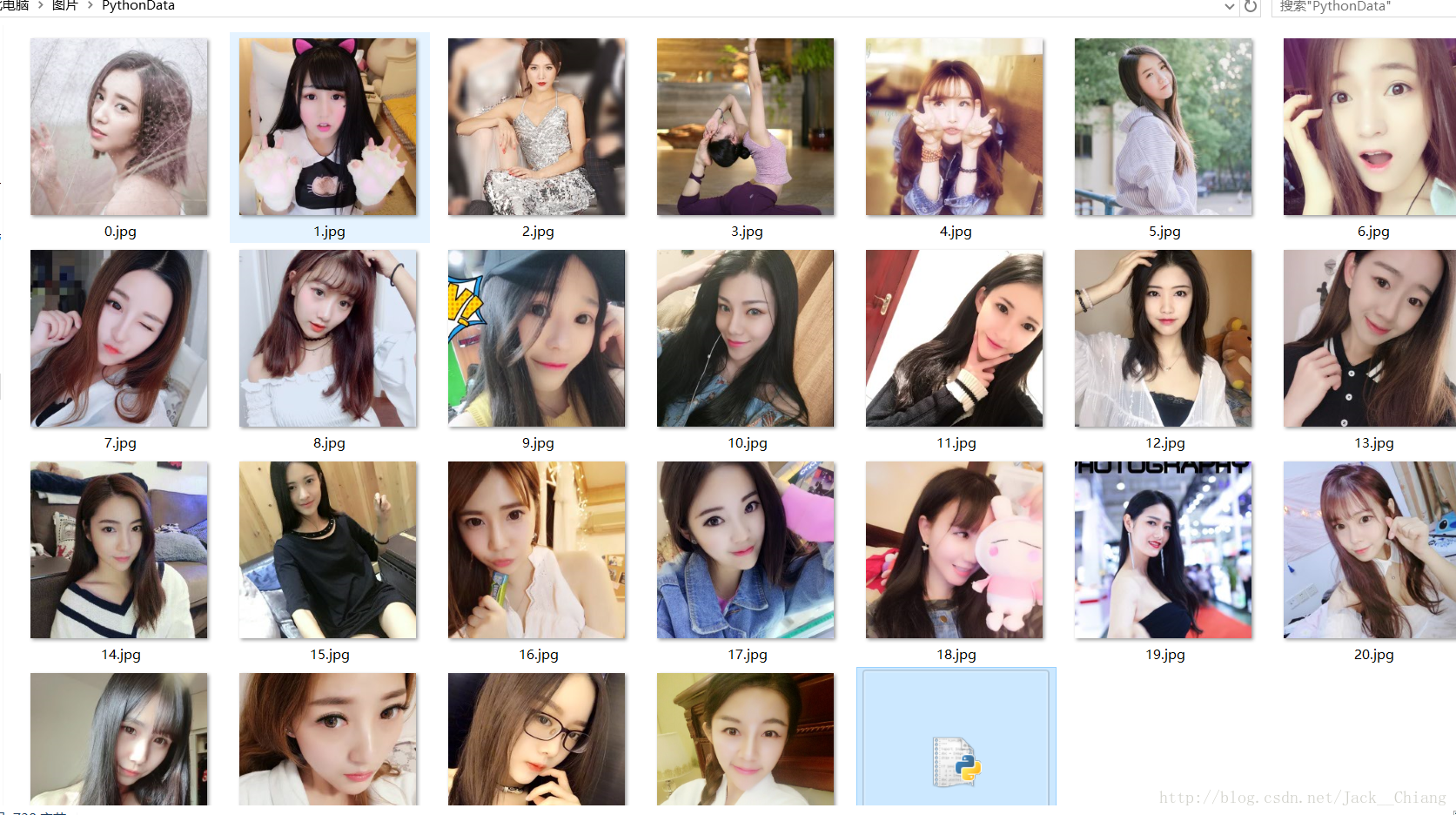Open the file 18.jpg
Image resolution: width=1456 pixels, height=815 pixels.
(954, 550)
